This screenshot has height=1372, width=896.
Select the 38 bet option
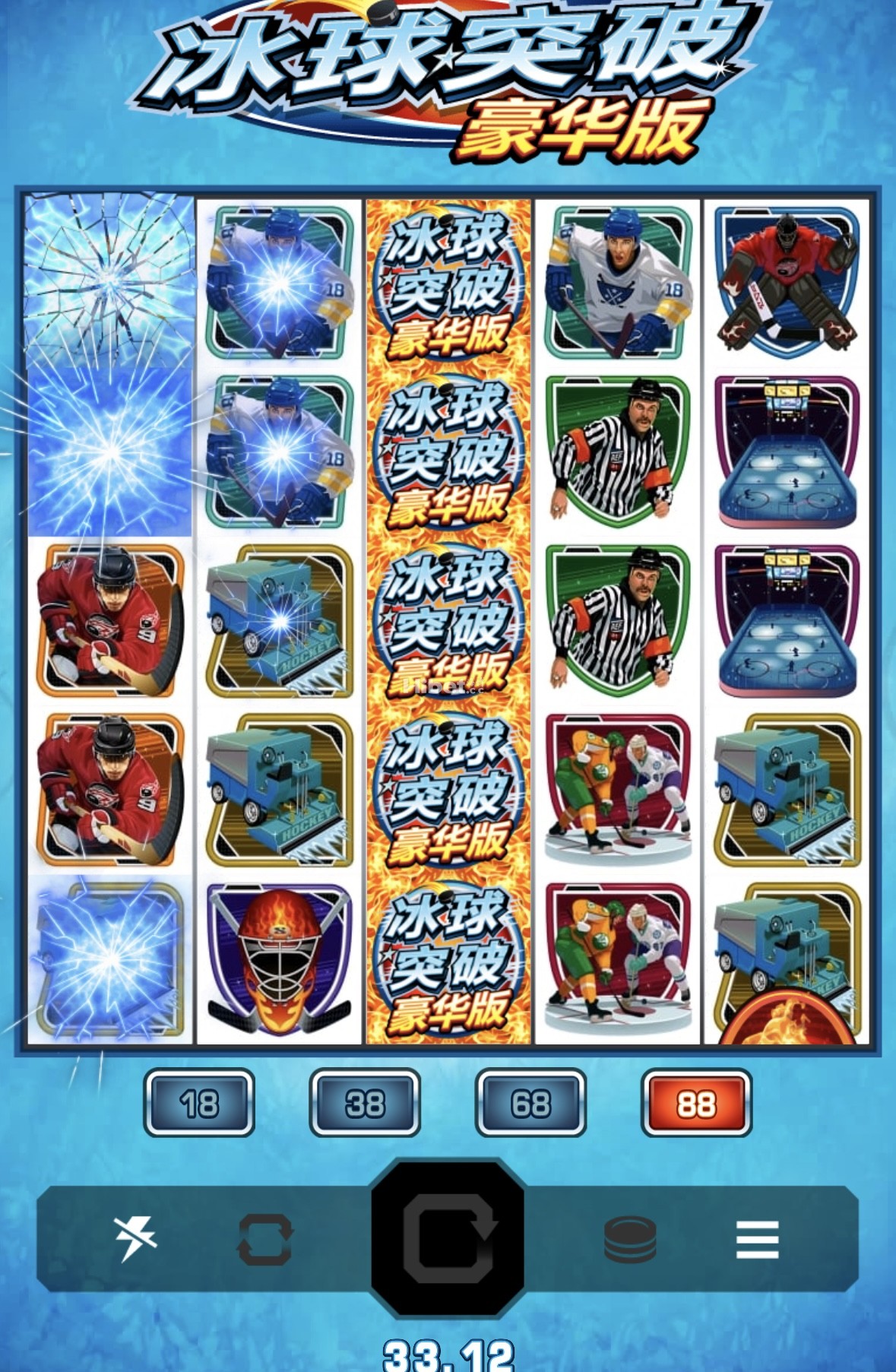pyautogui.click(x=365, y=1103)
